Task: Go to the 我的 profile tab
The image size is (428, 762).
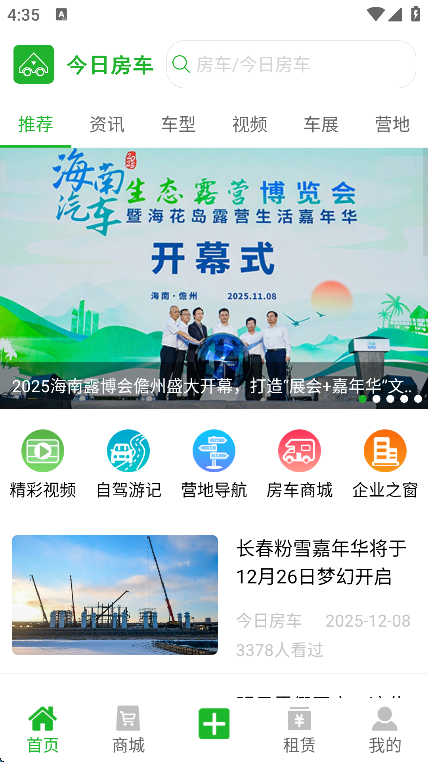Action: pos(385,729)
